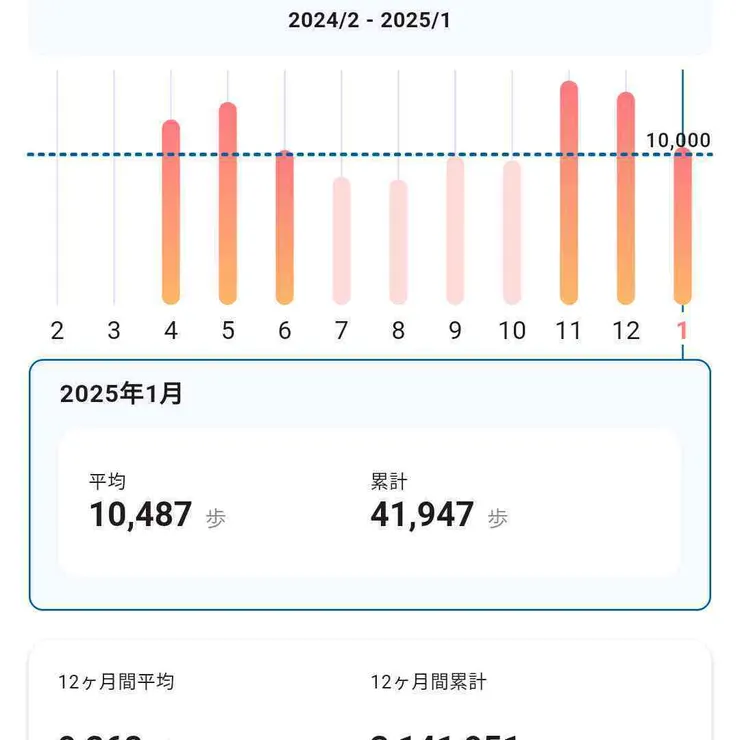This screenshot has height=740, width=740.
Task: Select the month 3 column in the chart
Action: point(114,188)
